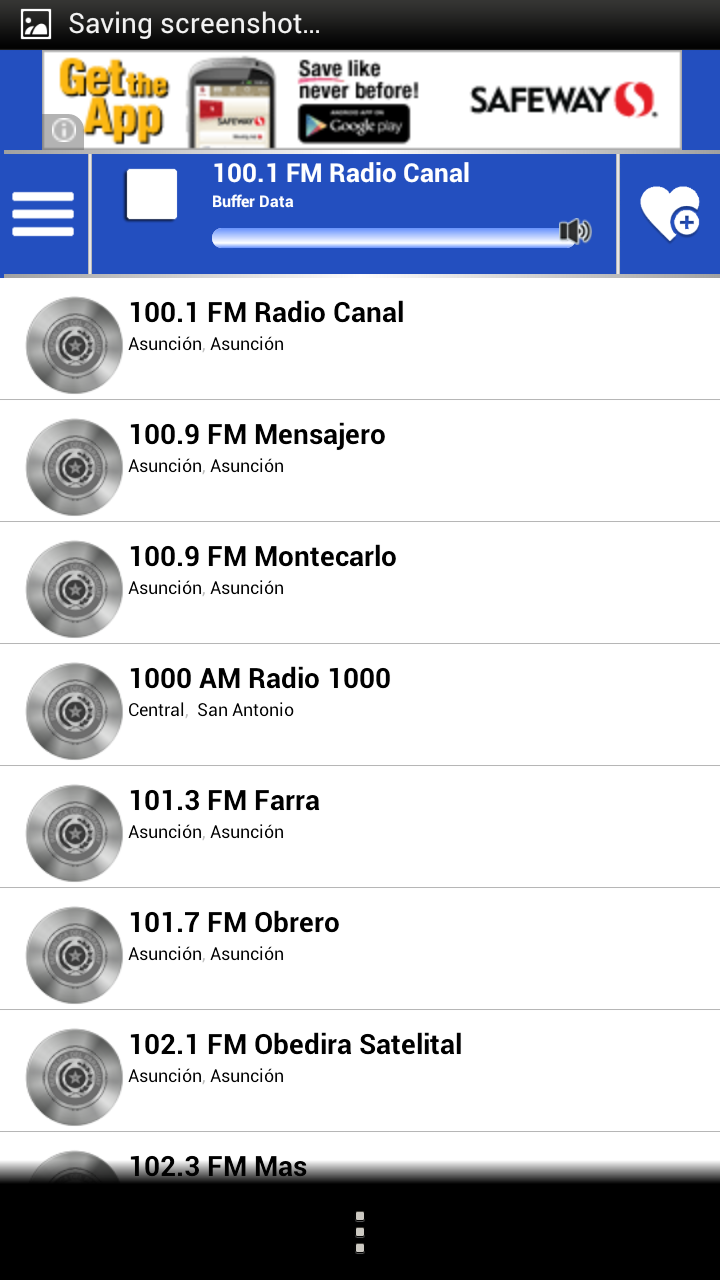Image resolution: width=720 pixels, height=1280 pixels.
Task: Open the bottom overflow menu dots
Action: click(x=360, y=1232)
